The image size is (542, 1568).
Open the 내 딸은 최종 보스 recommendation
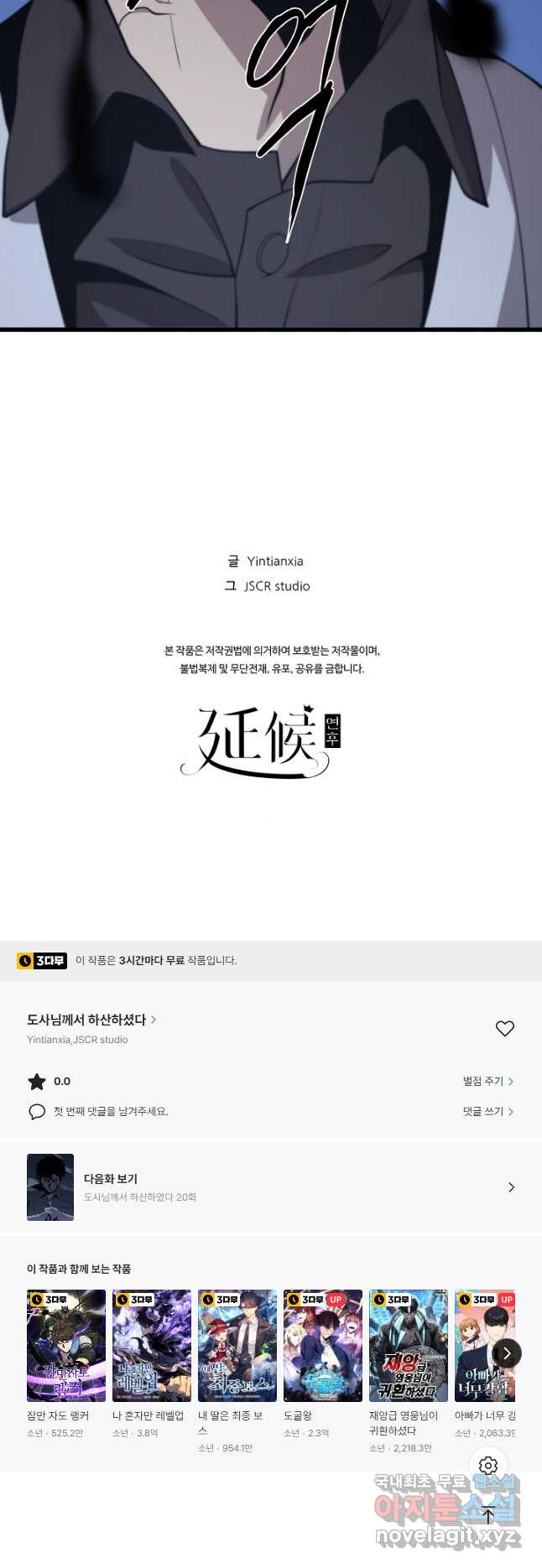pyautogui.click(x=237, y=1345)
